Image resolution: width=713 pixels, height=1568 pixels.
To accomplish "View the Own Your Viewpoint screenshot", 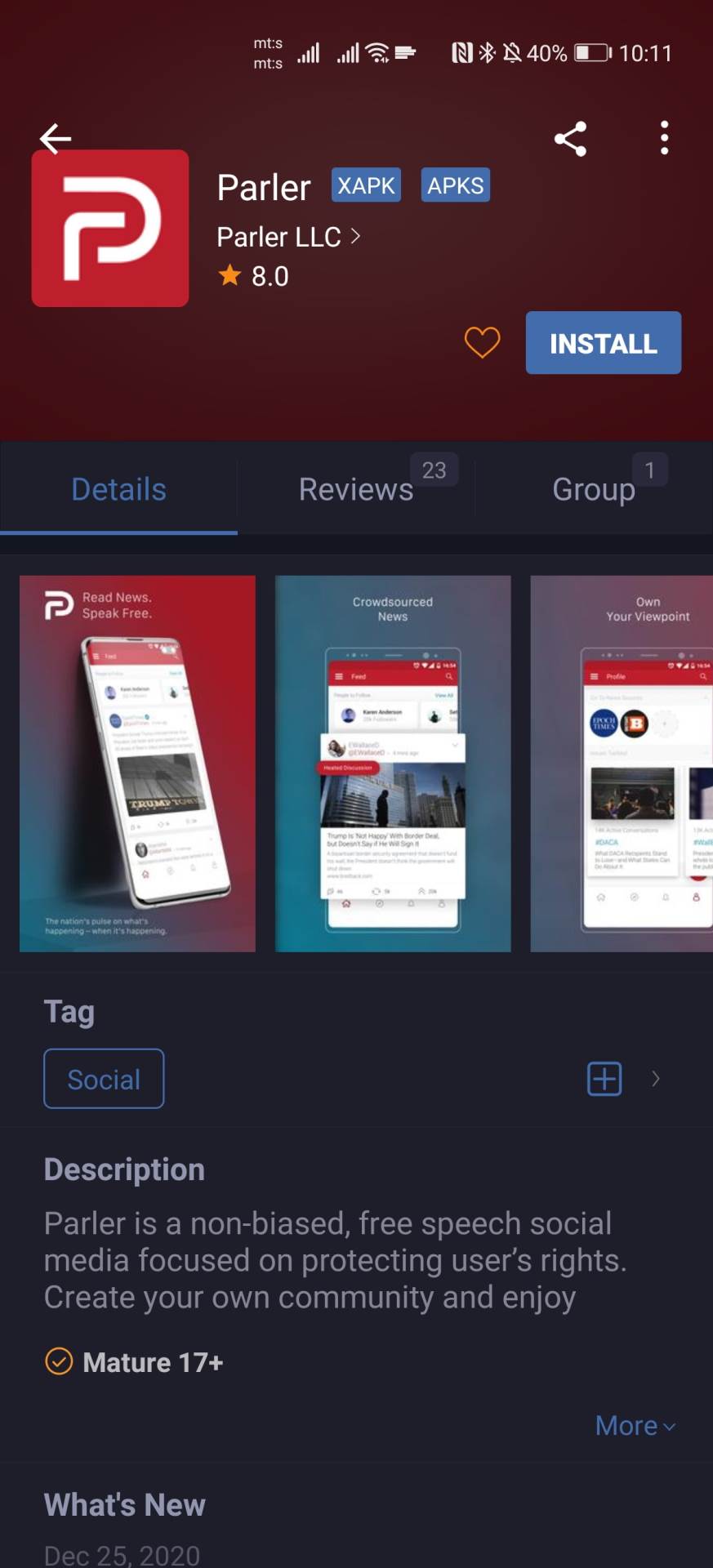I will (x=622, y=764).
